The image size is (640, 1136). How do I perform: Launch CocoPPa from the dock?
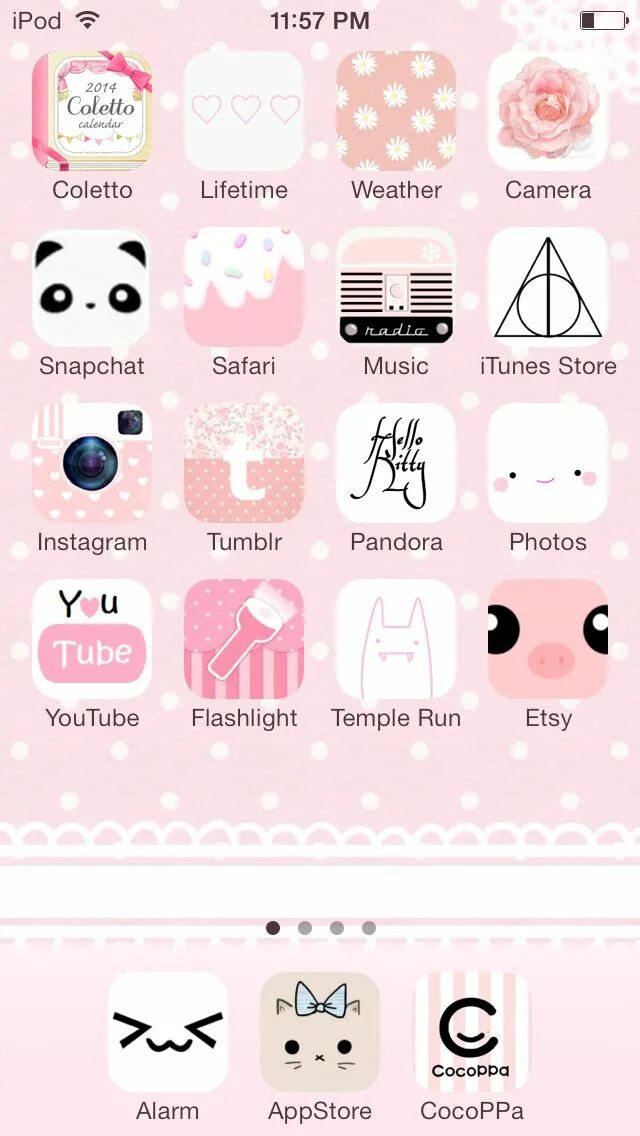coord(472,1032)
